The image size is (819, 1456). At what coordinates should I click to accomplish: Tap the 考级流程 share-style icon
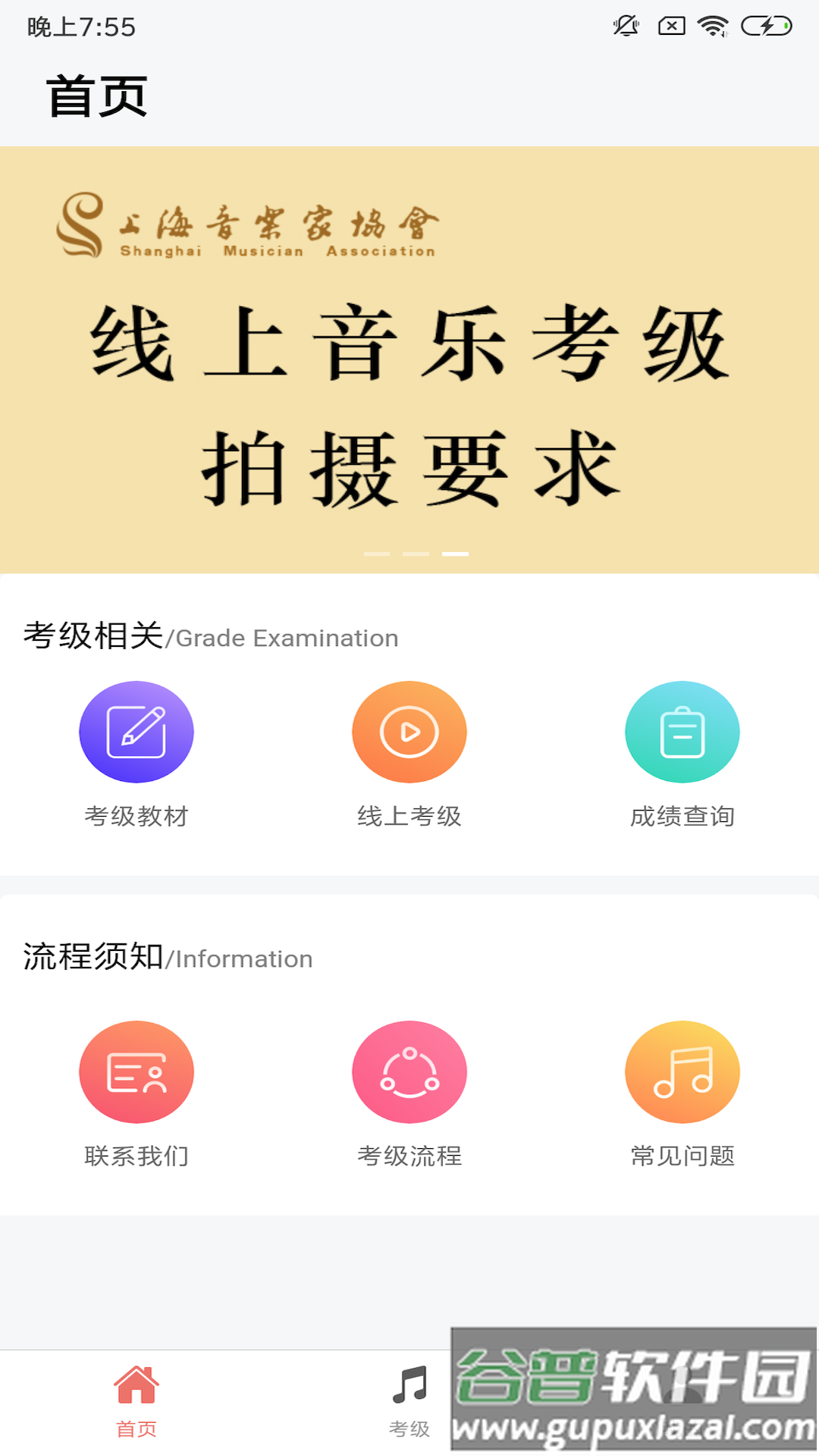click(409, 1072)
